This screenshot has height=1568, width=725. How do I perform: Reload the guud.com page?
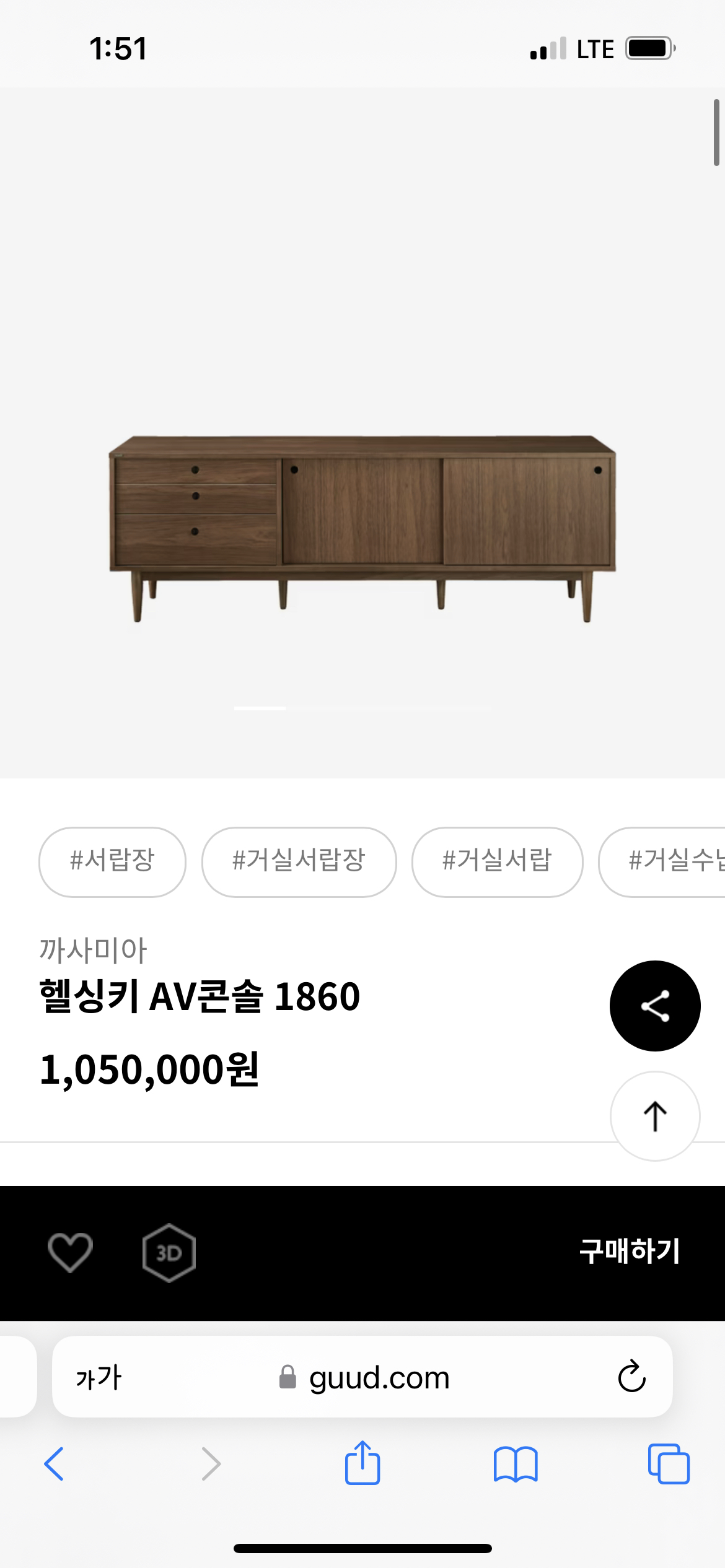pos(631,1377)
